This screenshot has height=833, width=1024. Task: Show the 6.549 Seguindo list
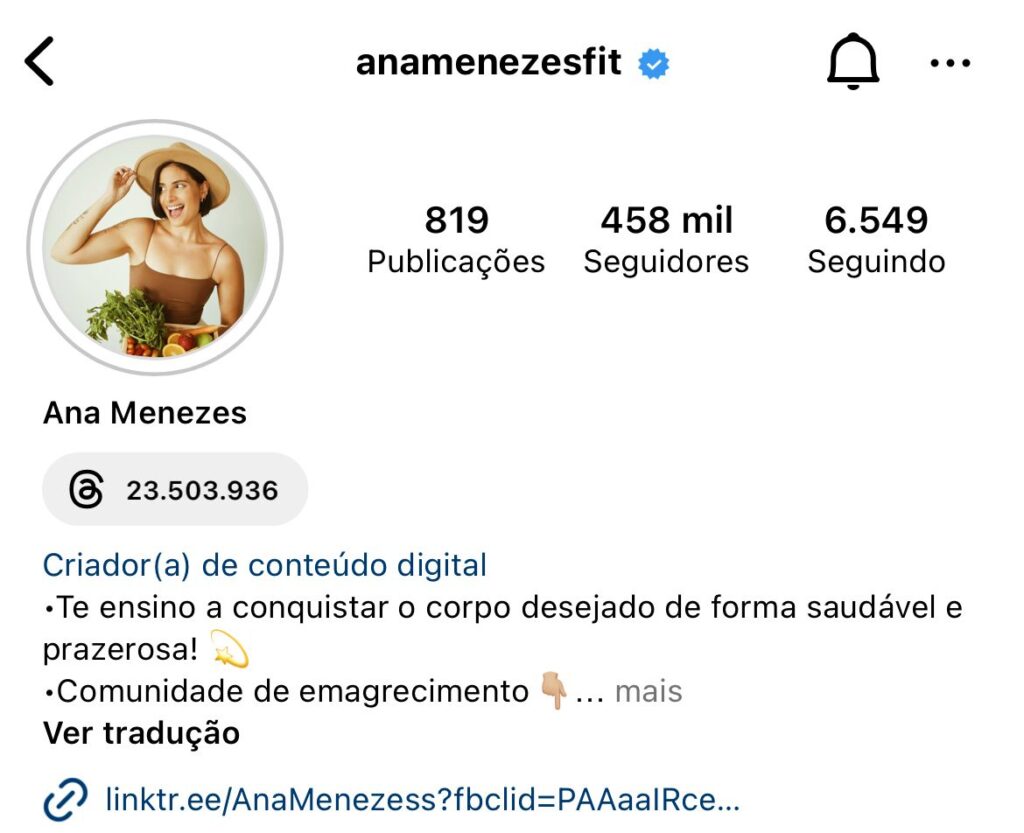coord(876,240)
